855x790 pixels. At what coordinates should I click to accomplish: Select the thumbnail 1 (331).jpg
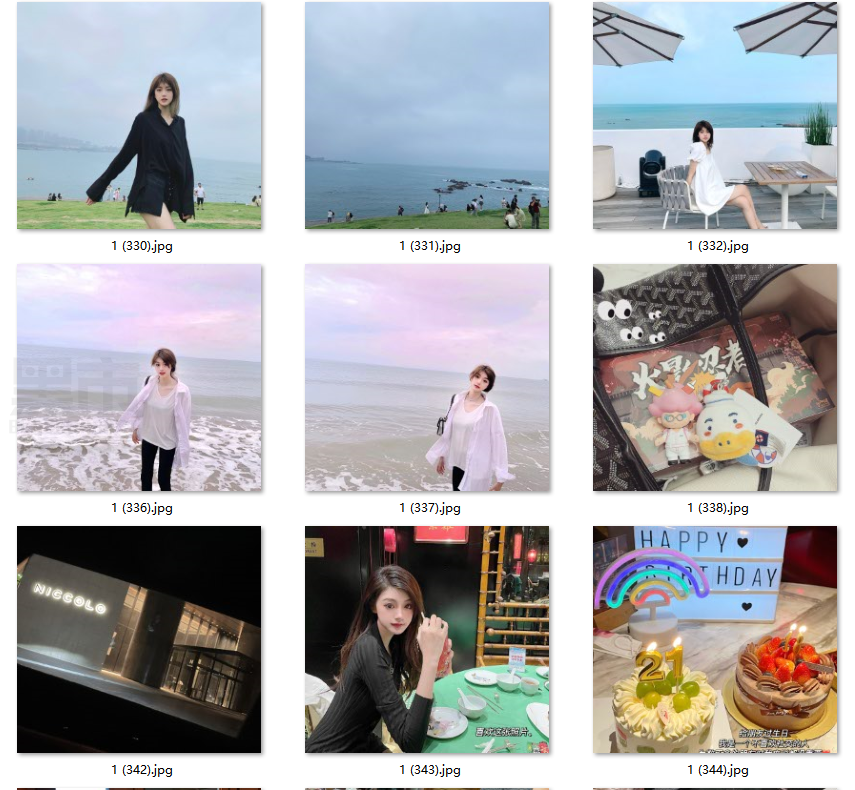(427, 116)
